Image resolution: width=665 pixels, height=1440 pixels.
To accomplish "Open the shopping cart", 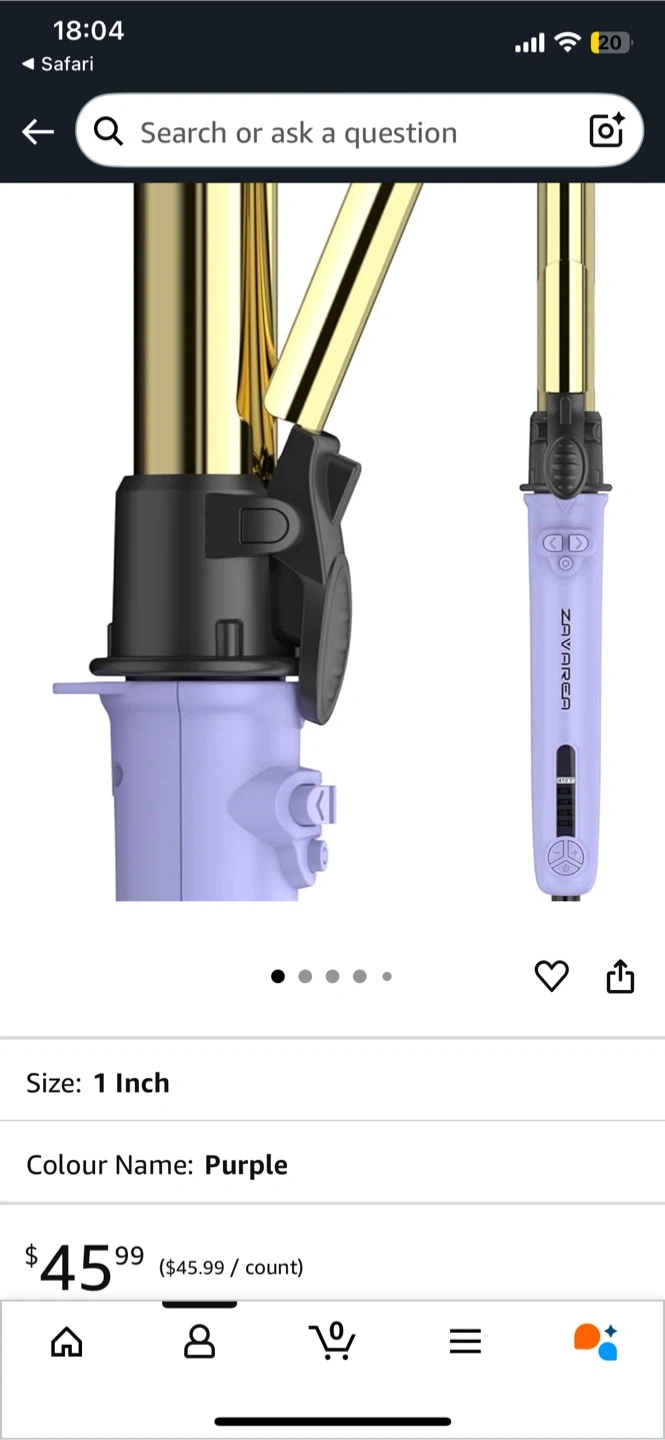I will point(332,1340).
